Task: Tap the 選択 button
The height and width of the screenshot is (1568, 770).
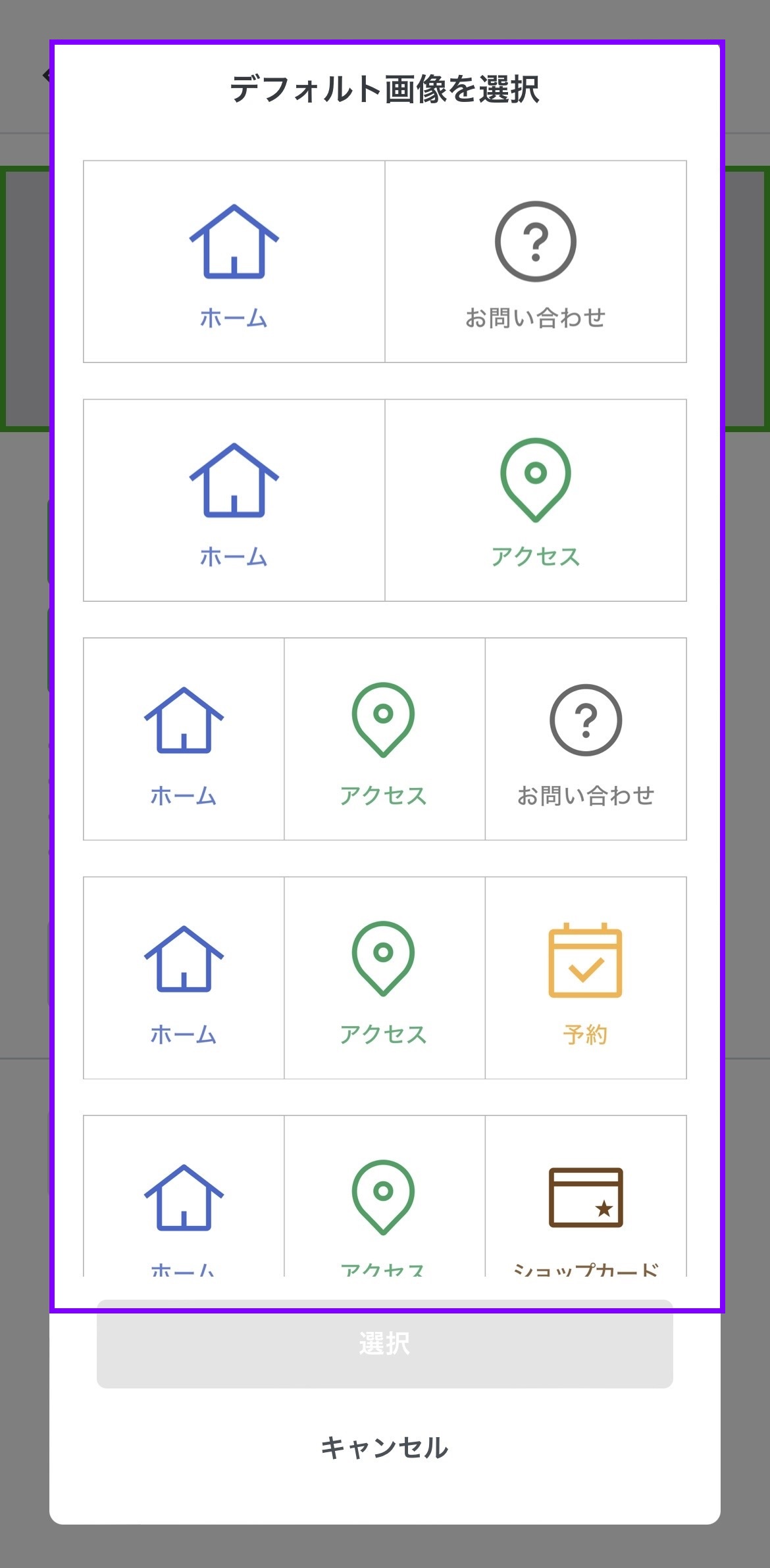Action: pyautogui.click(x=385, y=1344)
